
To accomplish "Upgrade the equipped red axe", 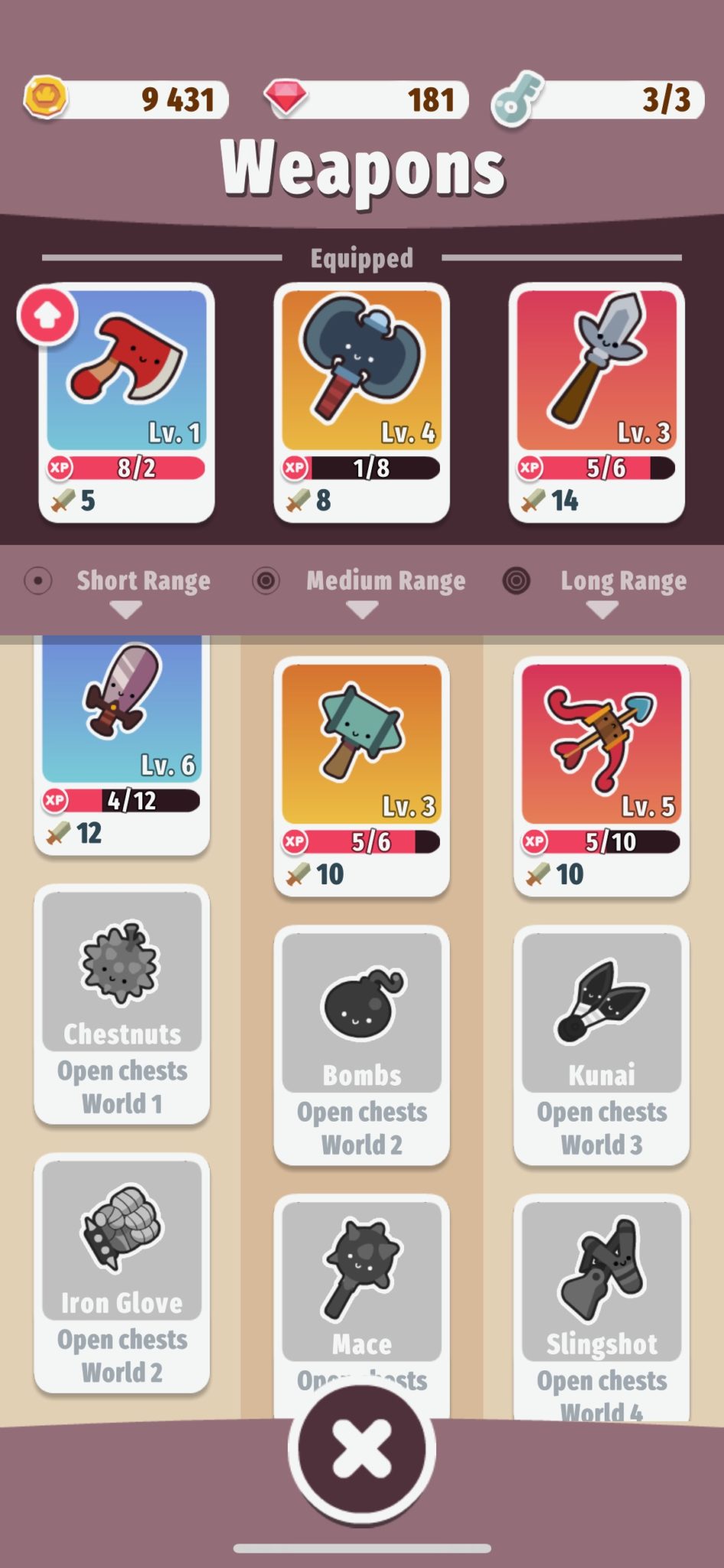I will (47, 315).
